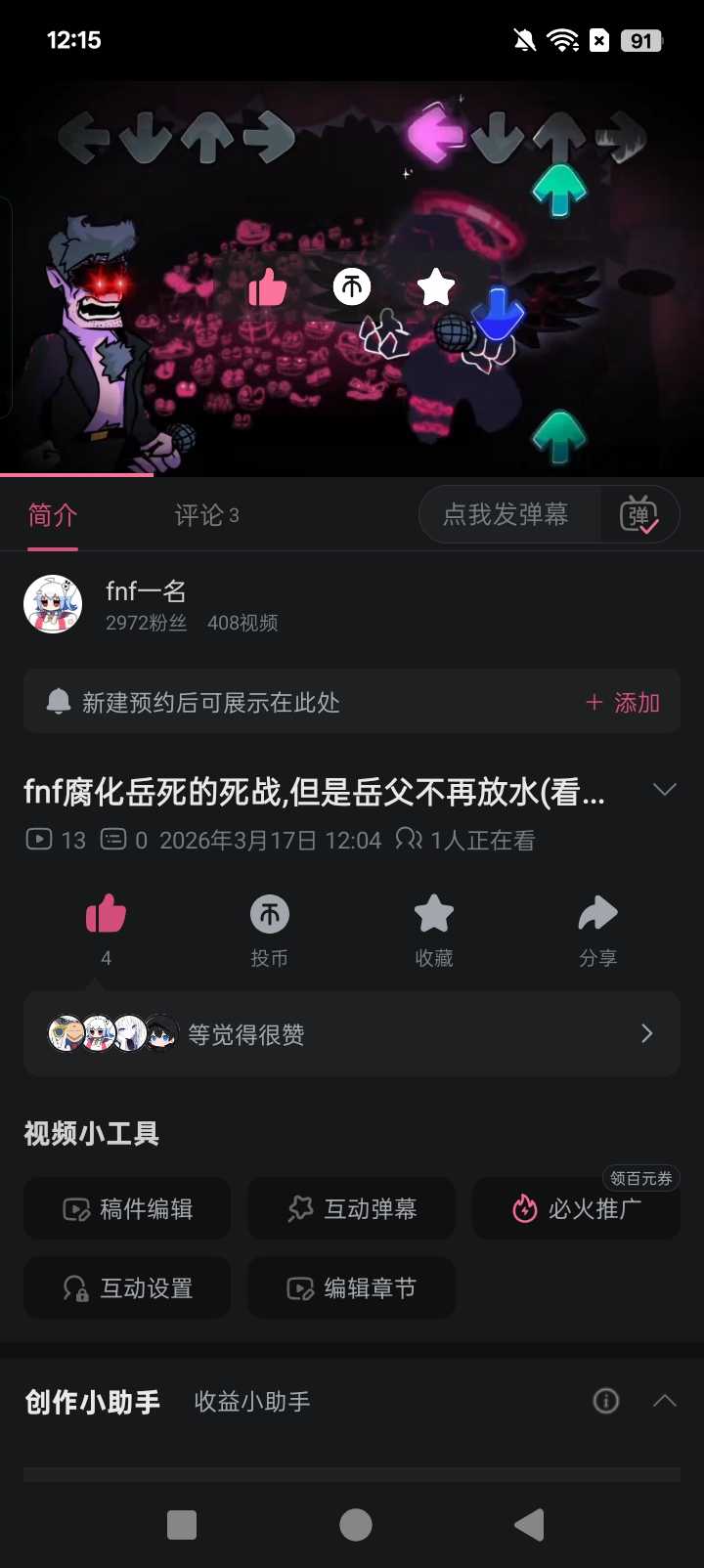The height and width of the screenshot is (1568, 704).
Task: Like the video below the title
Action: [x=106, y=916]
